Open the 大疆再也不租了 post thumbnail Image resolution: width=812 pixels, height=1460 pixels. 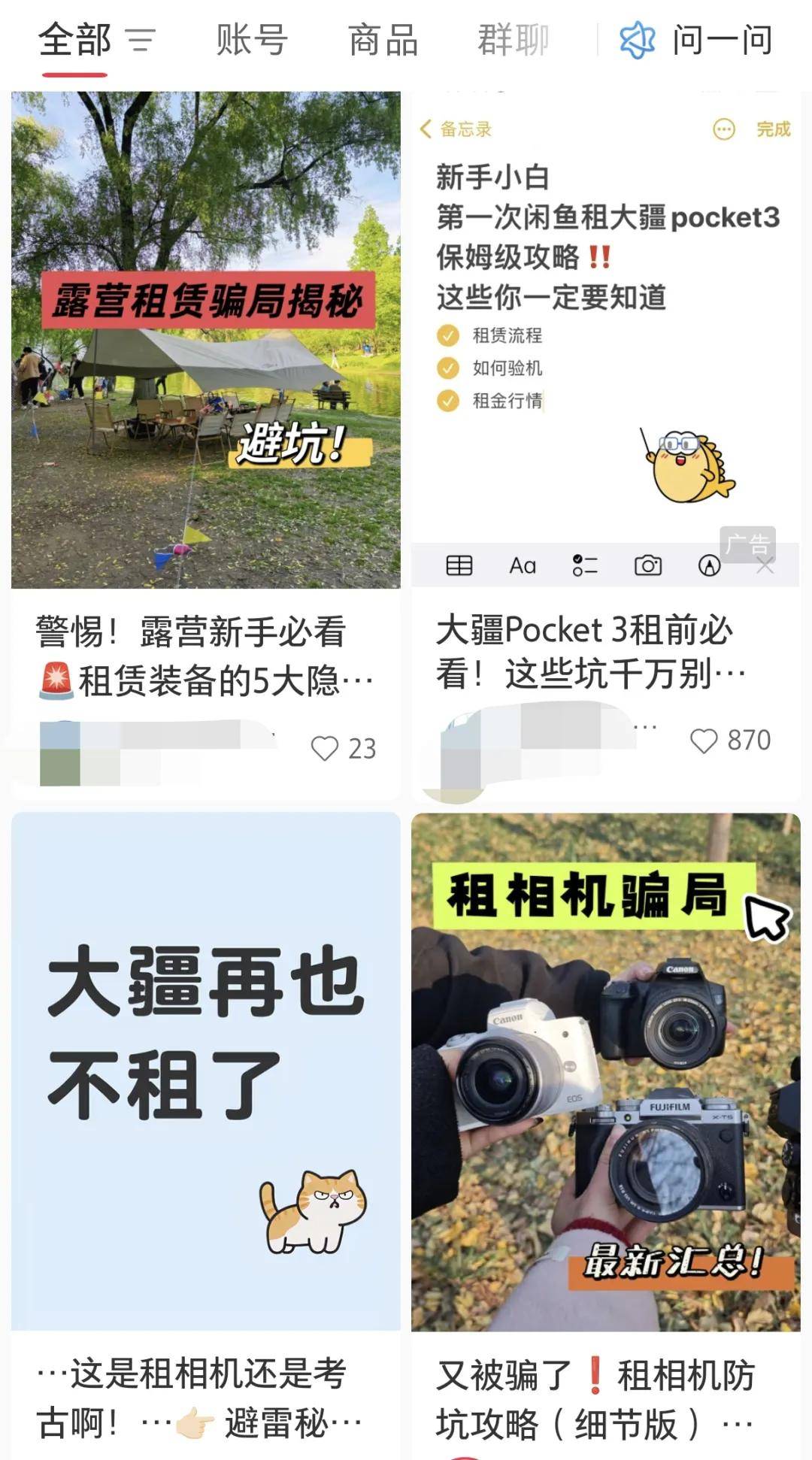[203, 1053]
